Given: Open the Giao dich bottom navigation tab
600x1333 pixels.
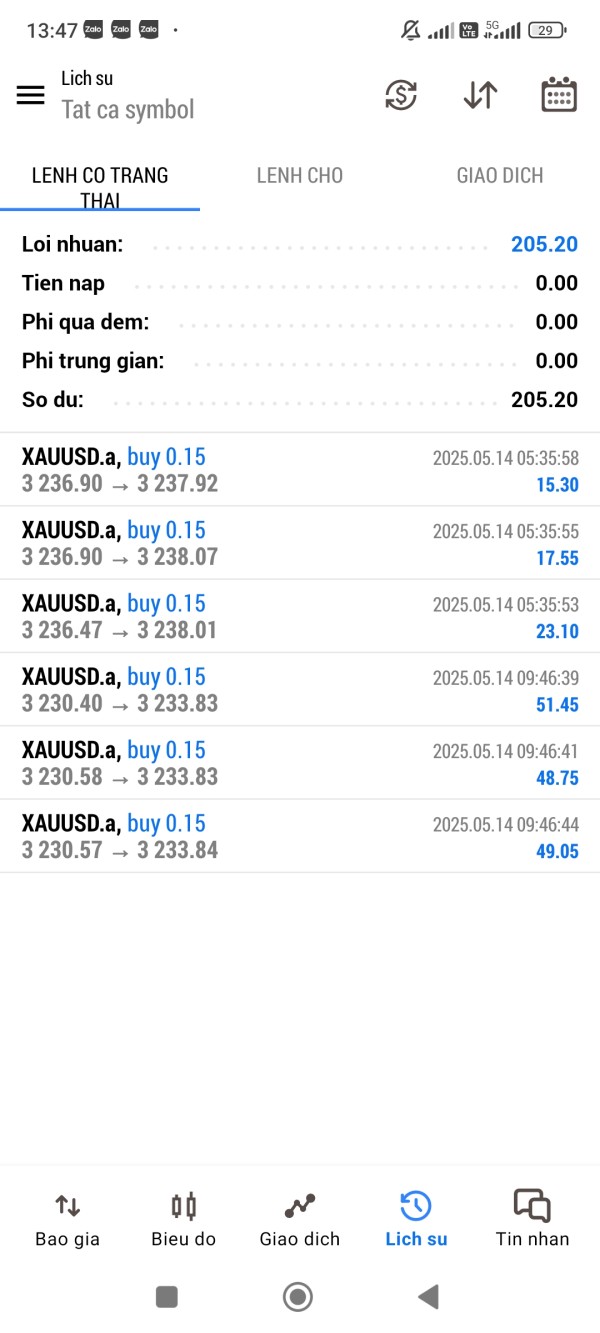Looking at the screenshot, I should pos(300,1219).
